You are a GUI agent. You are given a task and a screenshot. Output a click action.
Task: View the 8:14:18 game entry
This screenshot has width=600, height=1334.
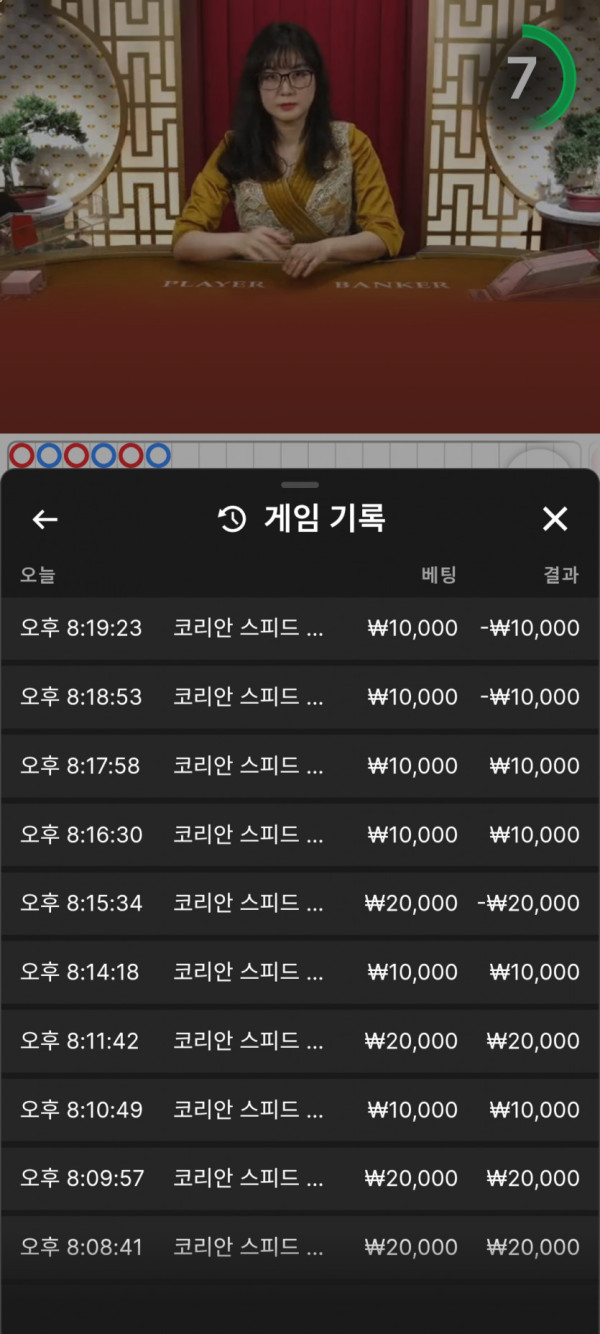coord(300,972)
